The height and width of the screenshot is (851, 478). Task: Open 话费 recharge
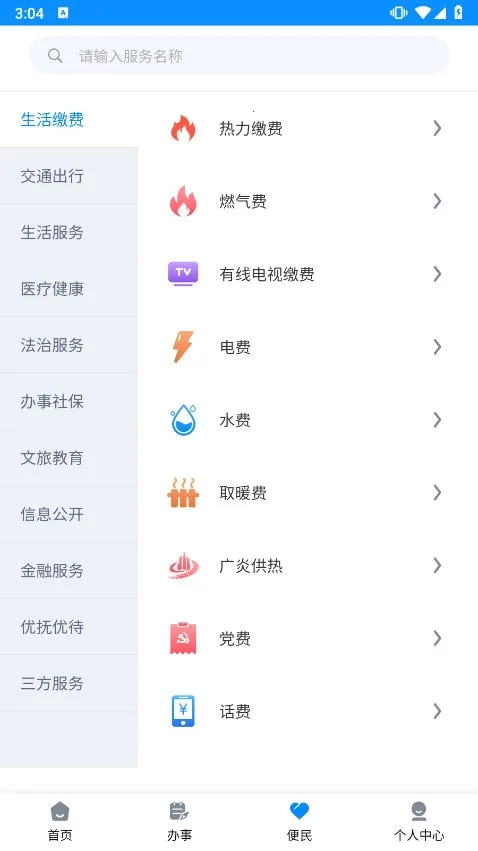[308, 711]
